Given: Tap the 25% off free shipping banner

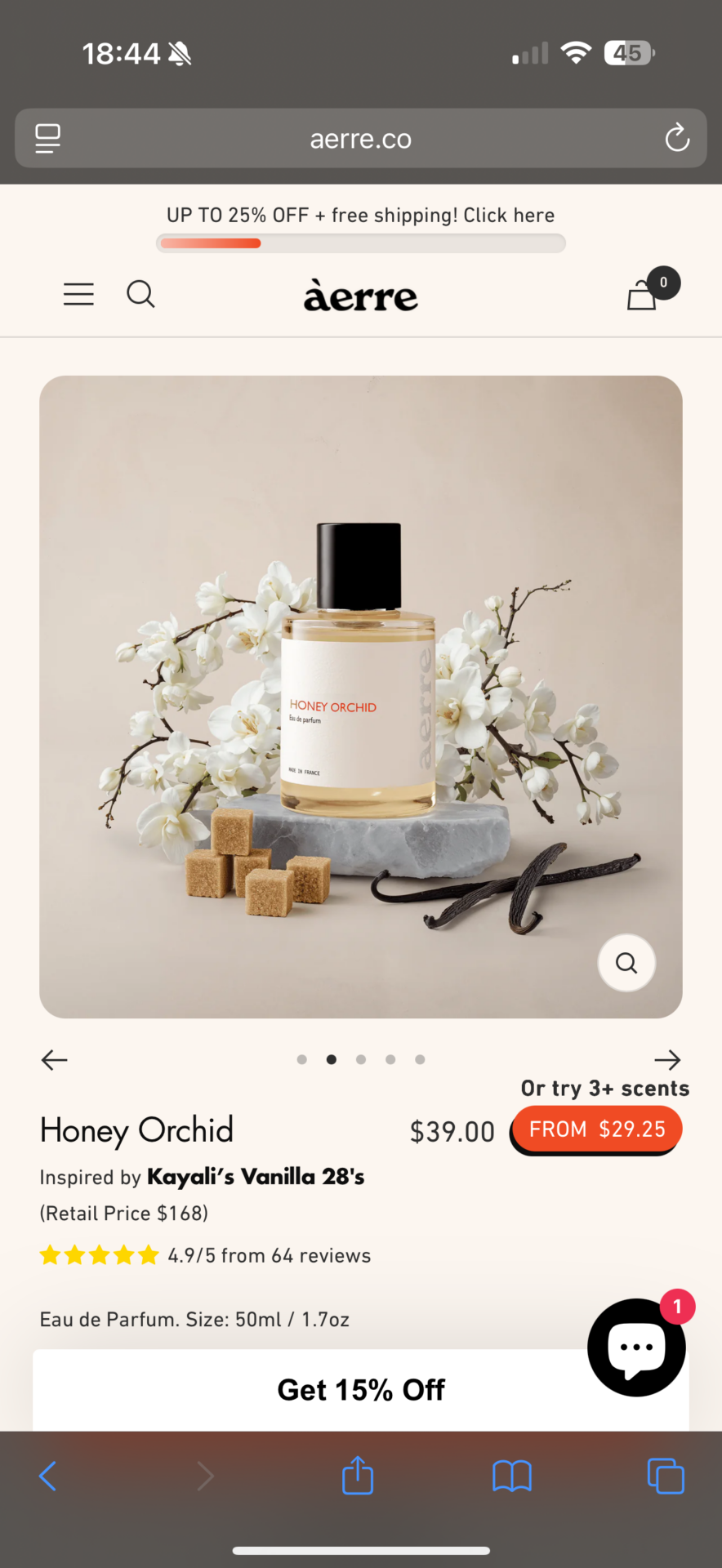Looking at the screenshot, I should tap(360, 216).
